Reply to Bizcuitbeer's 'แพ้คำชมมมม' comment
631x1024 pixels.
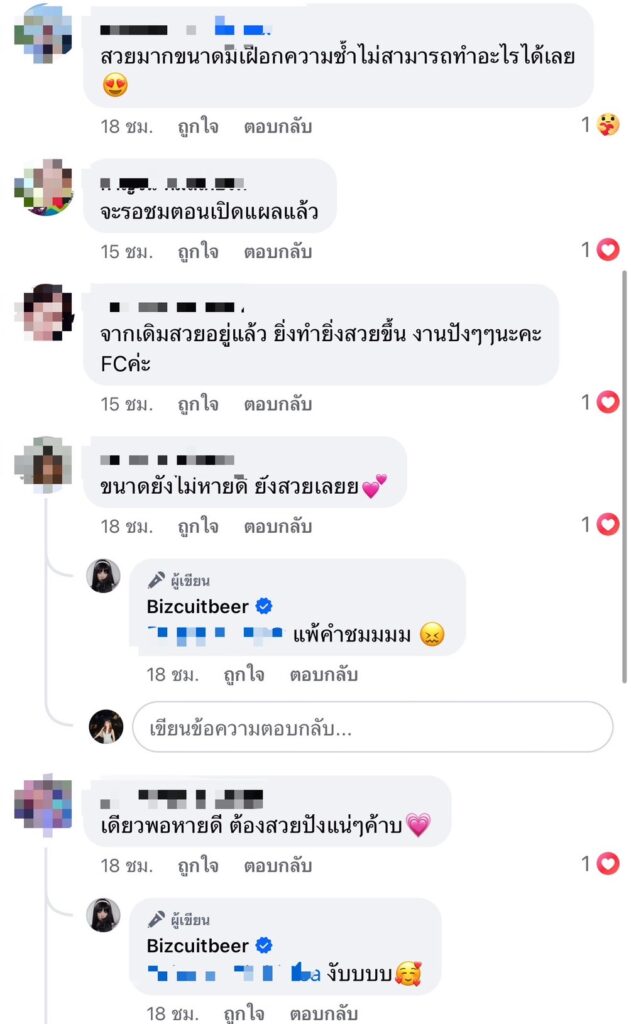coord(324,675)
